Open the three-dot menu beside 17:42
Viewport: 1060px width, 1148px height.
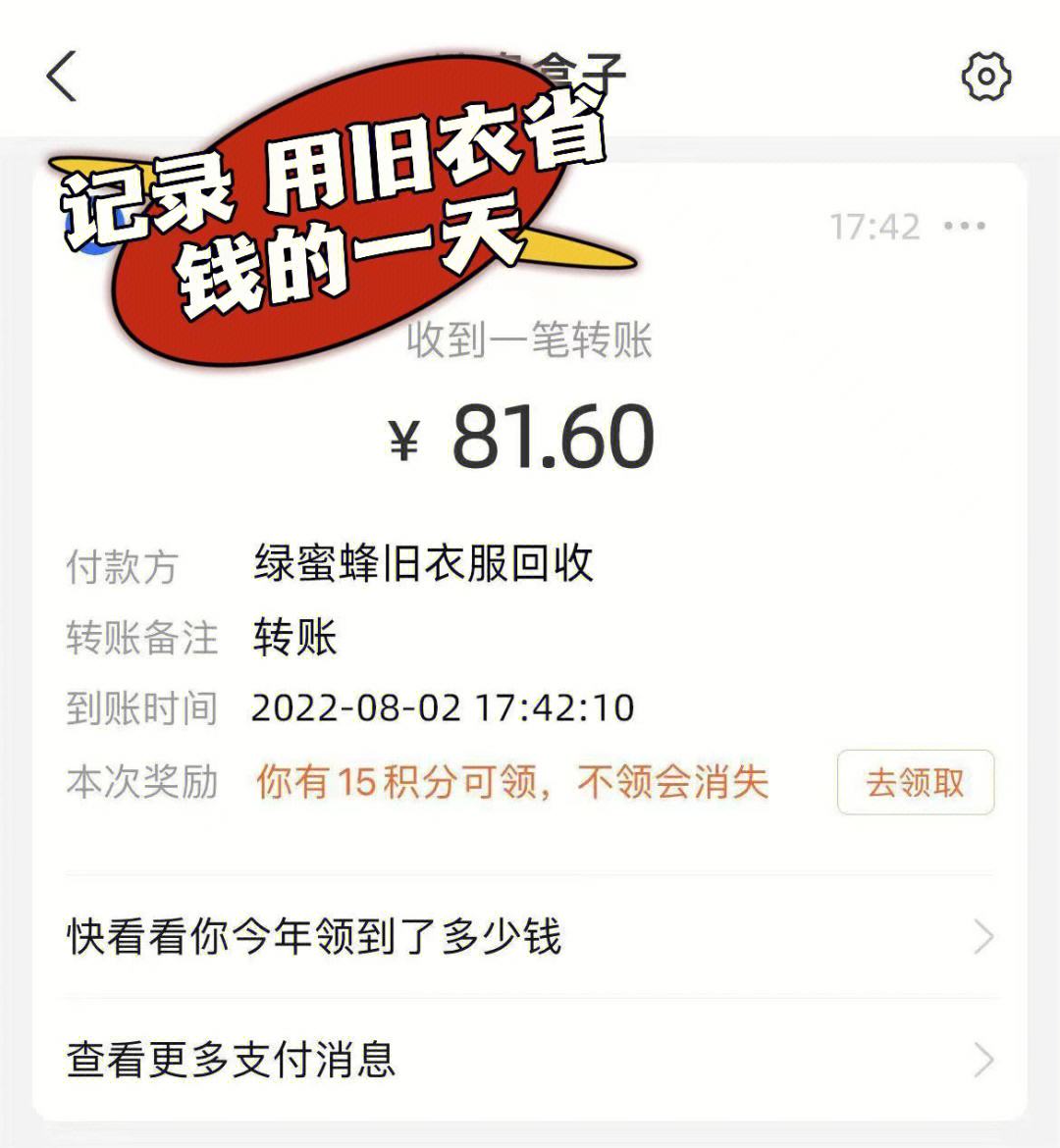[x=964, y=227]
